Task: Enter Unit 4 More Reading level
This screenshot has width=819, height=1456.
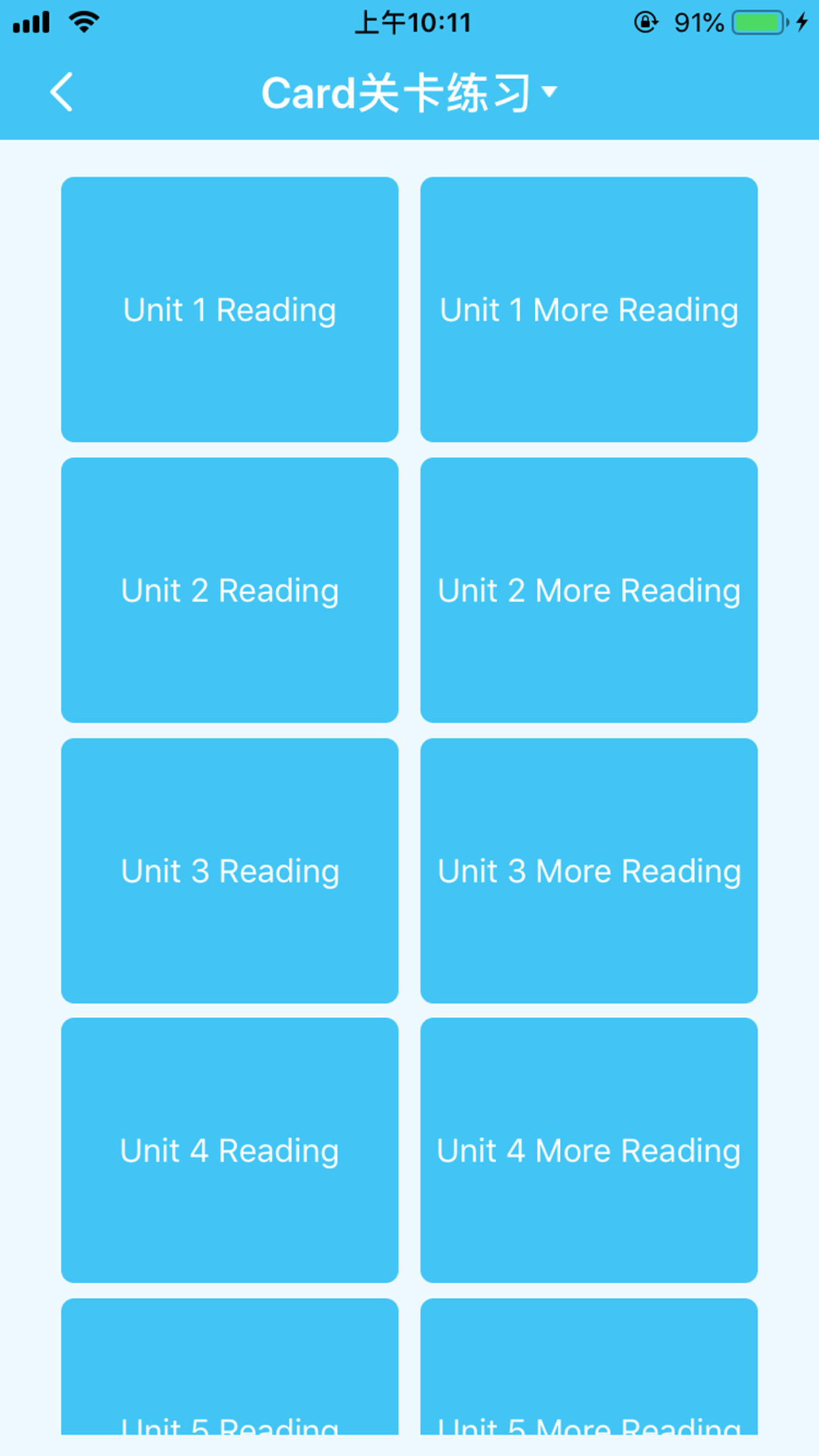Action: coord(589,1150)
